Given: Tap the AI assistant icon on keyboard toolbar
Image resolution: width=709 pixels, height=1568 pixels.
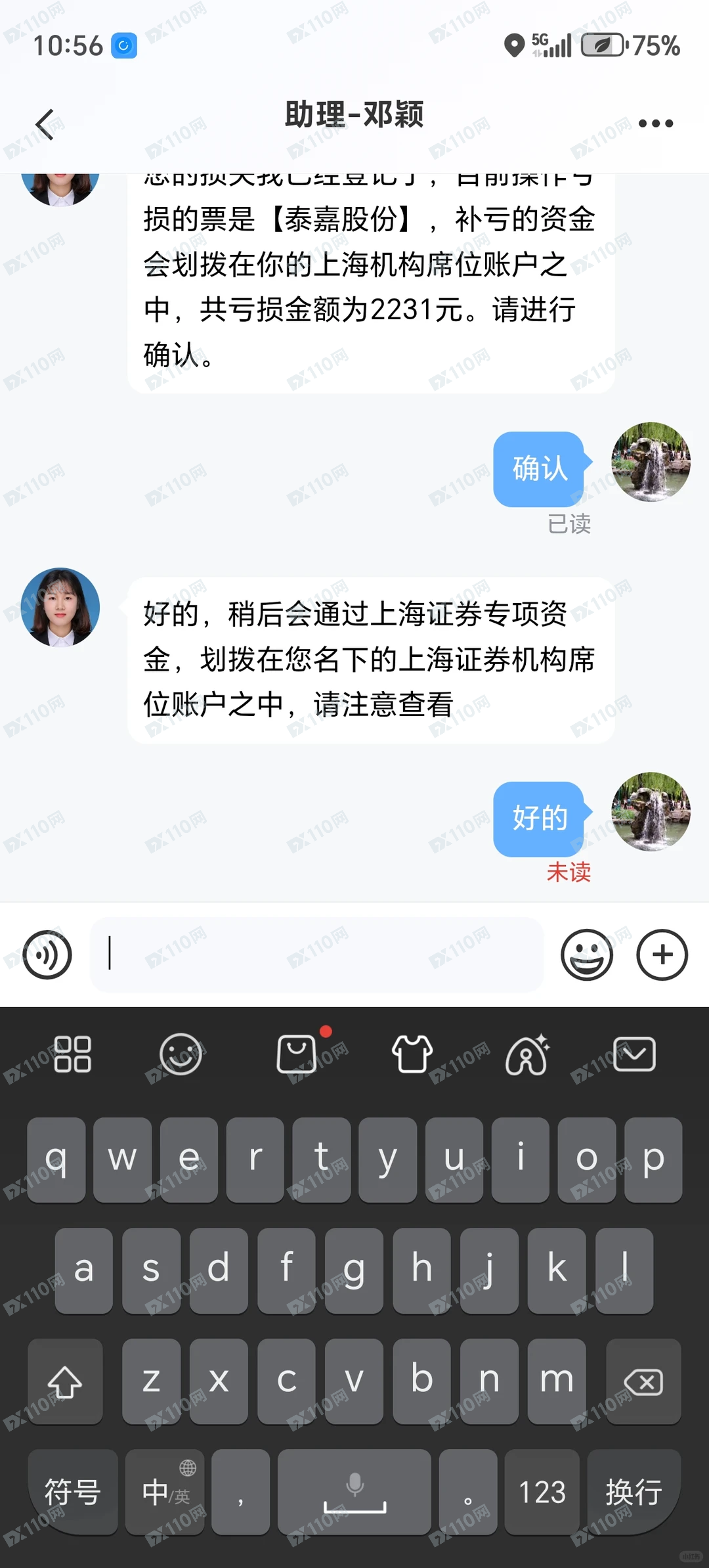Looking at the screenshot, I should pos(525,1054).
